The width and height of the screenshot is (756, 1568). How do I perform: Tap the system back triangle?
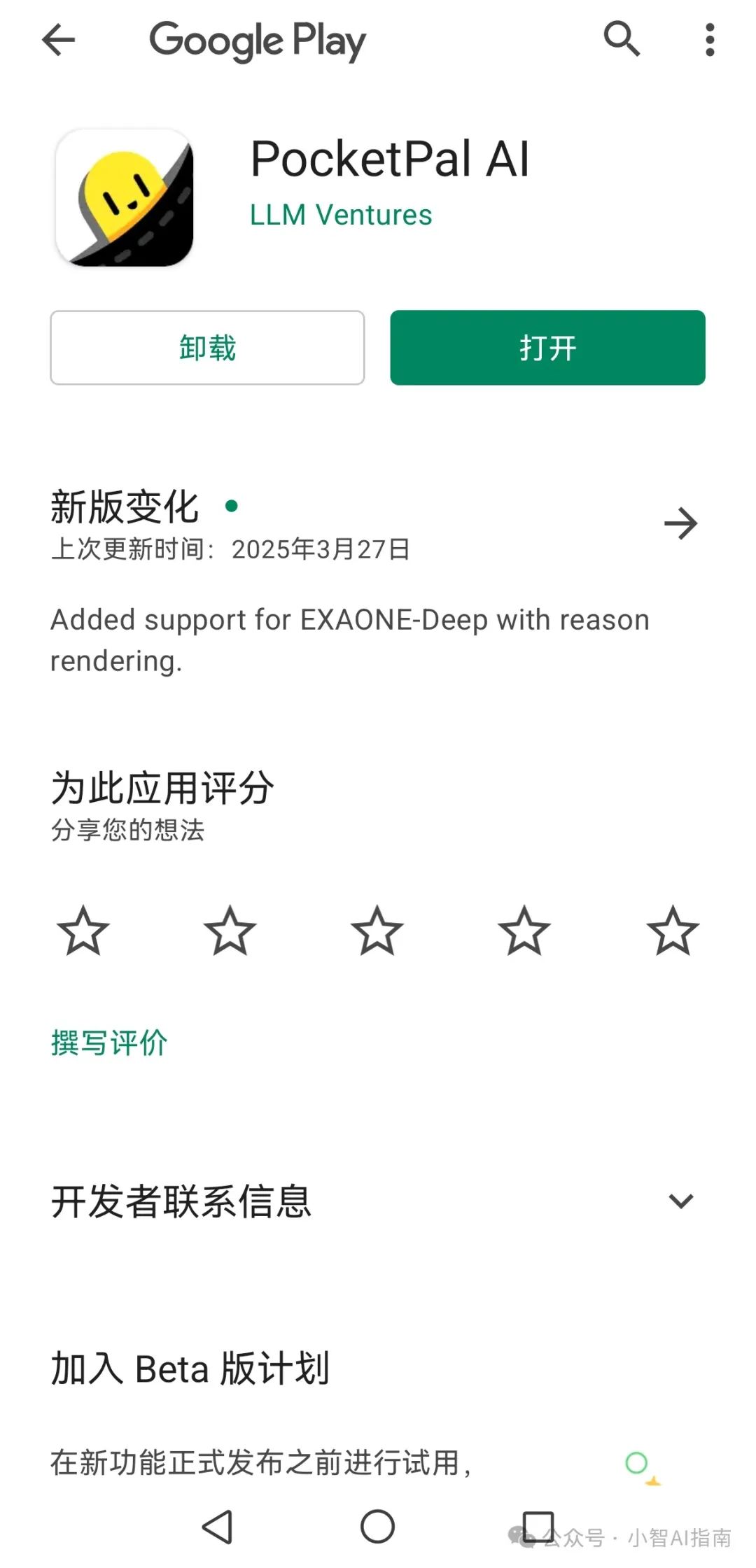pos(218,1526)
